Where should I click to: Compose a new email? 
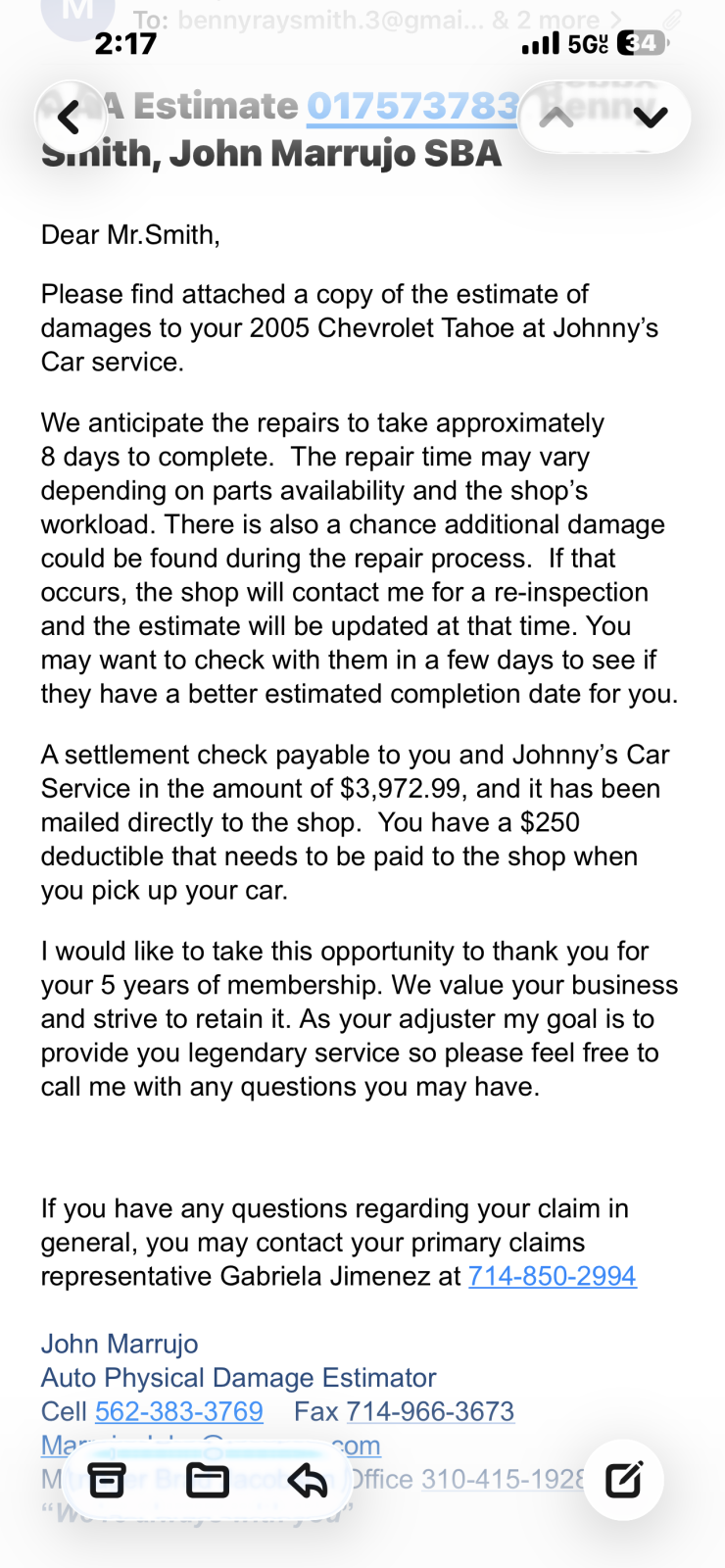[x=623, y=1480]
